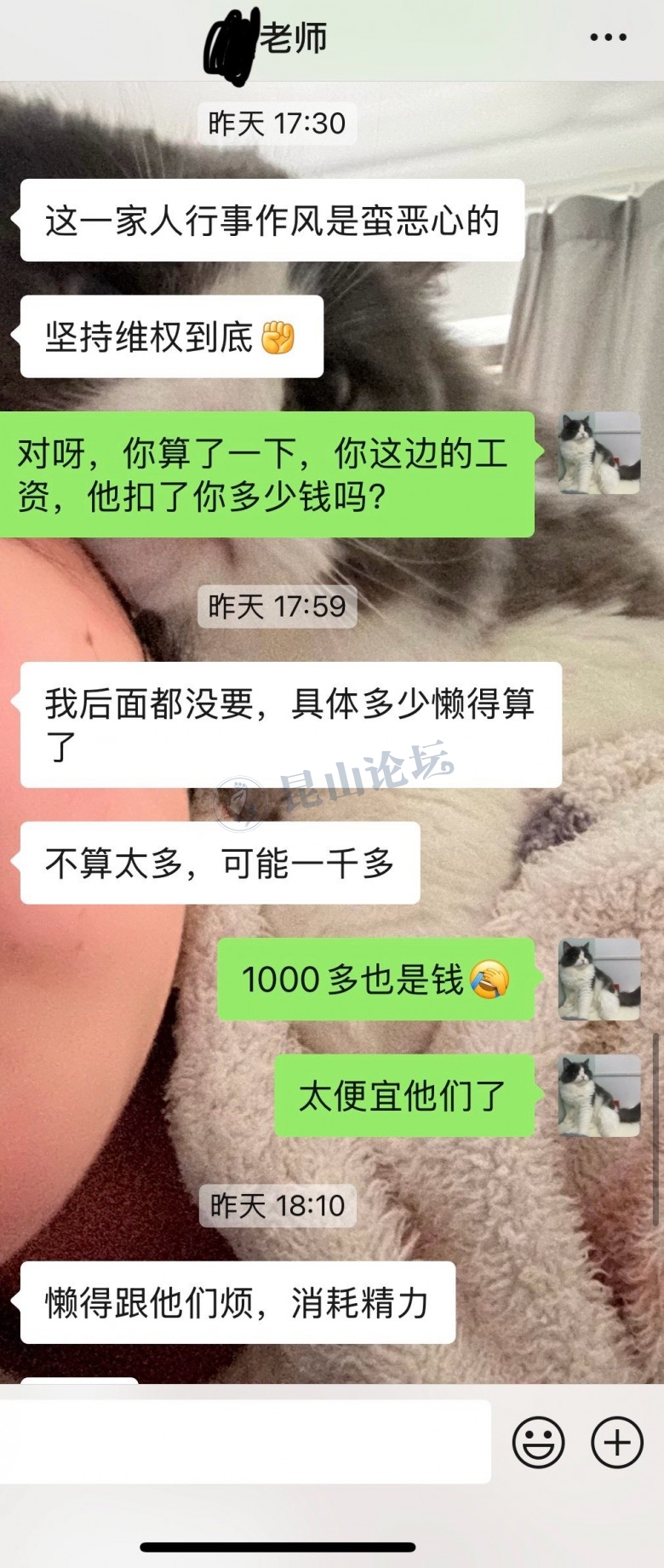
Task: Open avatar beside the 太便宜他们了 message
Action: [599, 1095]
